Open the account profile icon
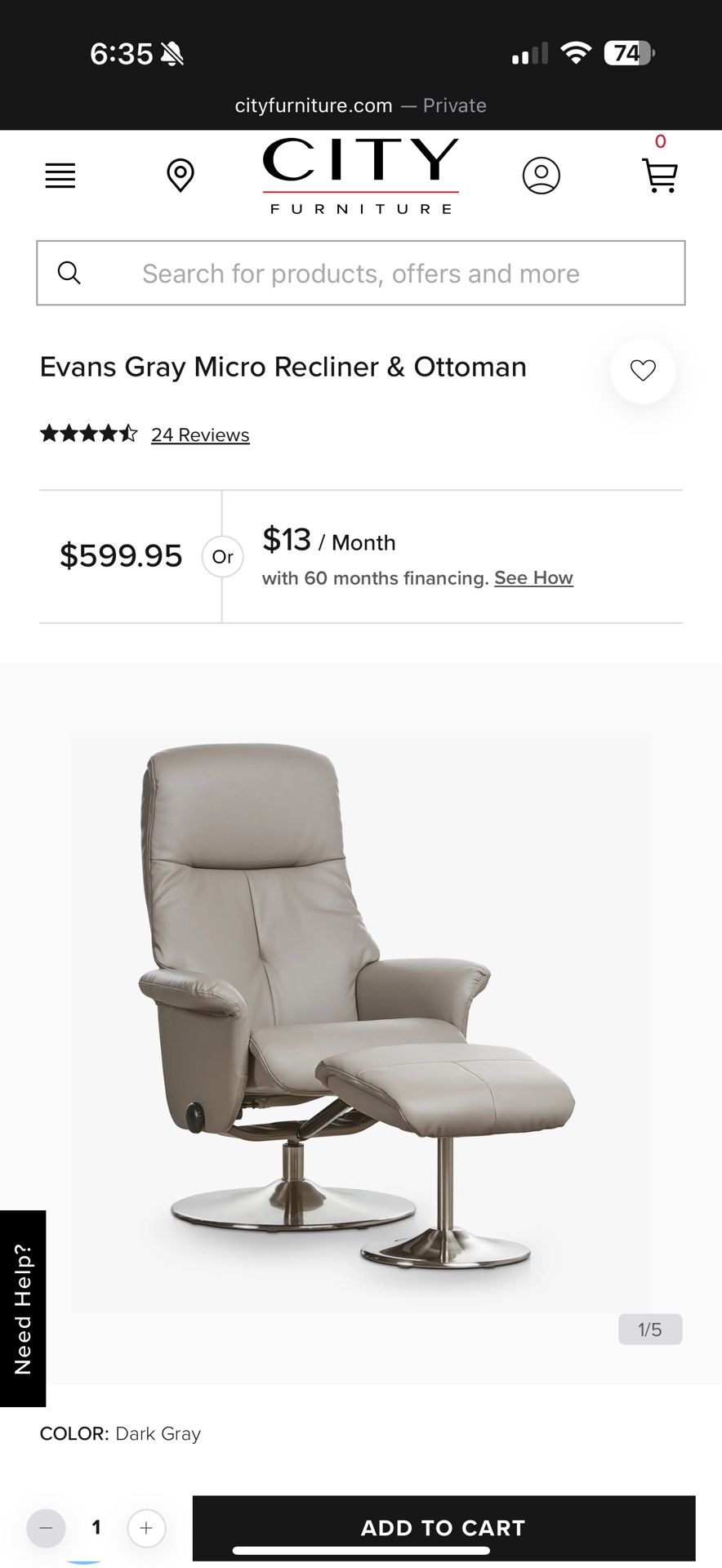 point(541,176)
